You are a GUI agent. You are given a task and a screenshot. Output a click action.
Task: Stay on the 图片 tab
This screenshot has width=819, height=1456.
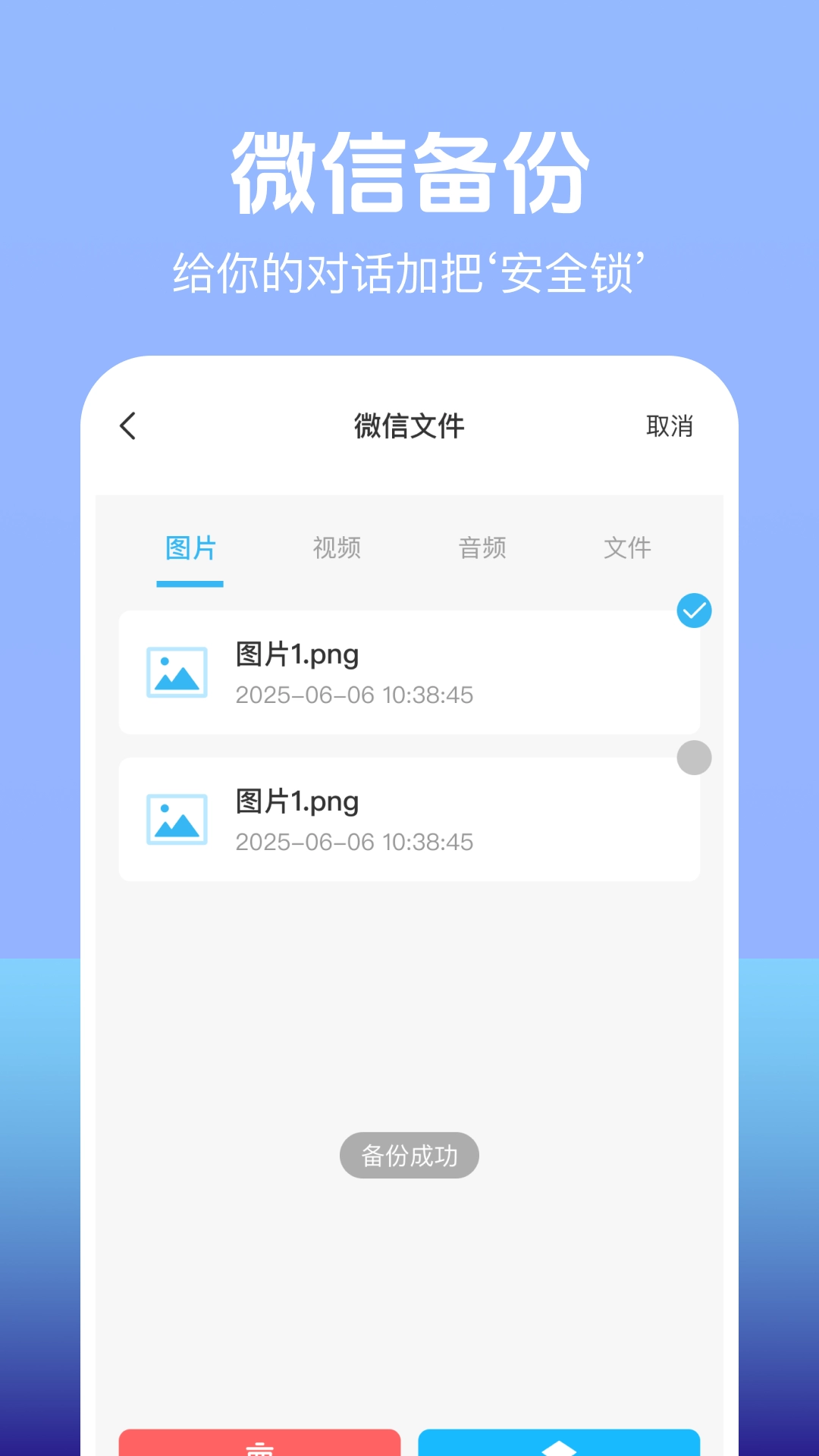190,548
